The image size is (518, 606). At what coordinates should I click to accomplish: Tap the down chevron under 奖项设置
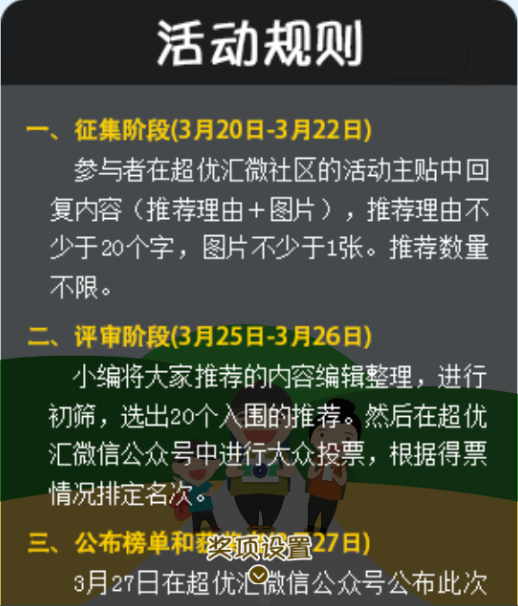pyautogui.click(x=259, y=575)
